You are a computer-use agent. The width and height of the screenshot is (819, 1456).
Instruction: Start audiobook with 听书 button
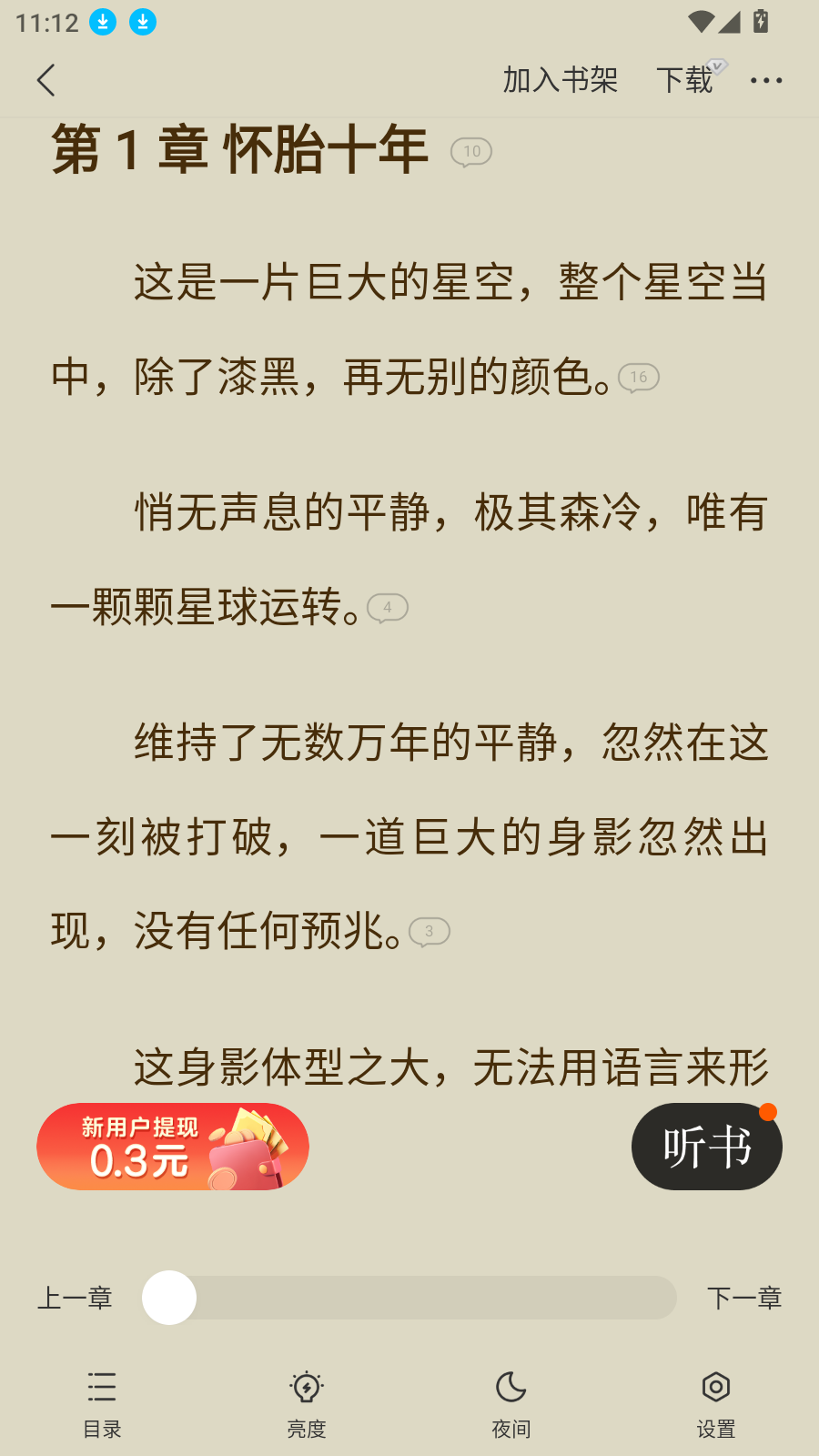point(706,1147)
